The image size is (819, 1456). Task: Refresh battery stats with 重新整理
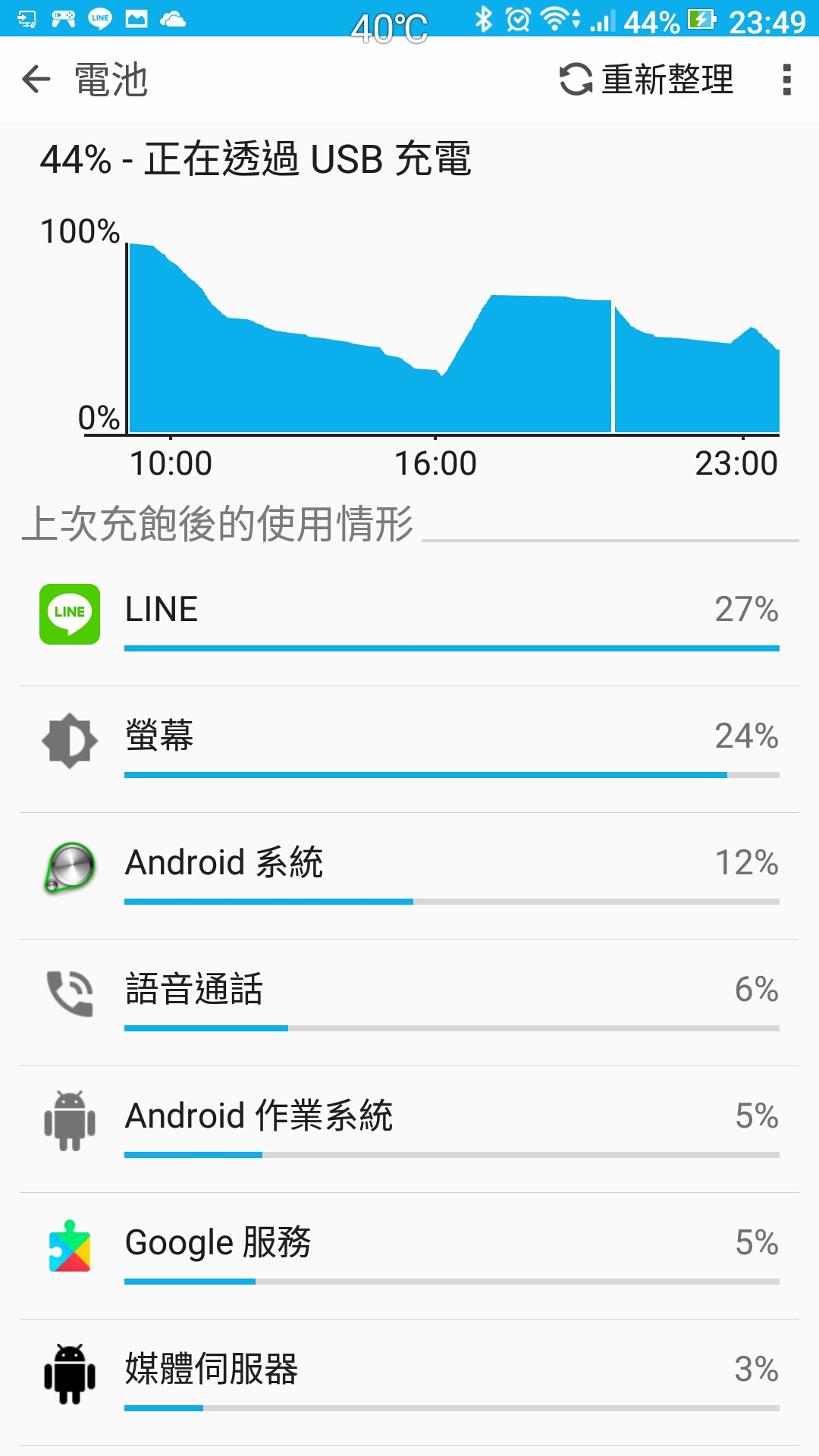click(x=647, y=80)
